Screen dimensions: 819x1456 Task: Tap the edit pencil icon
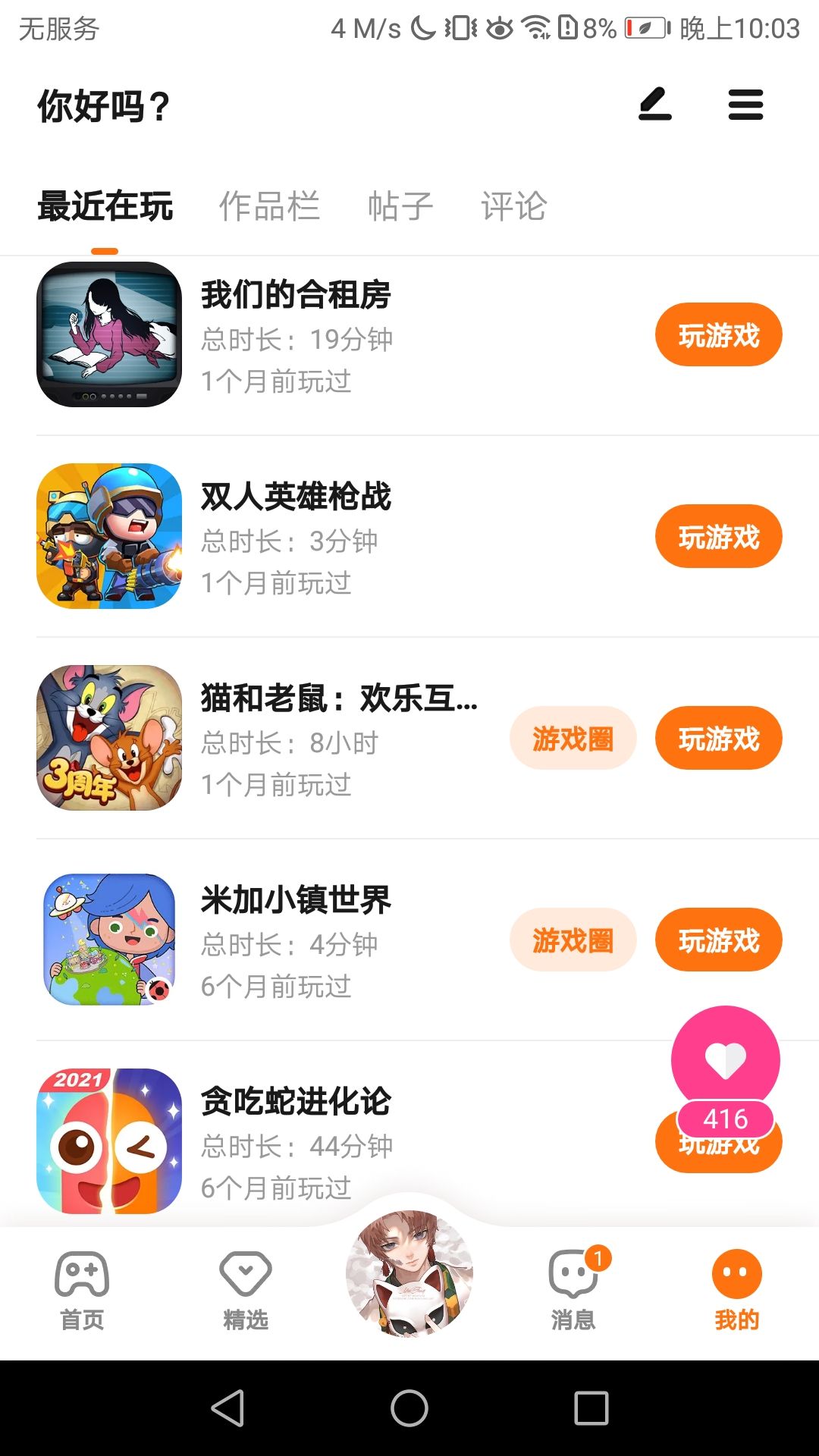coord(655,105)
